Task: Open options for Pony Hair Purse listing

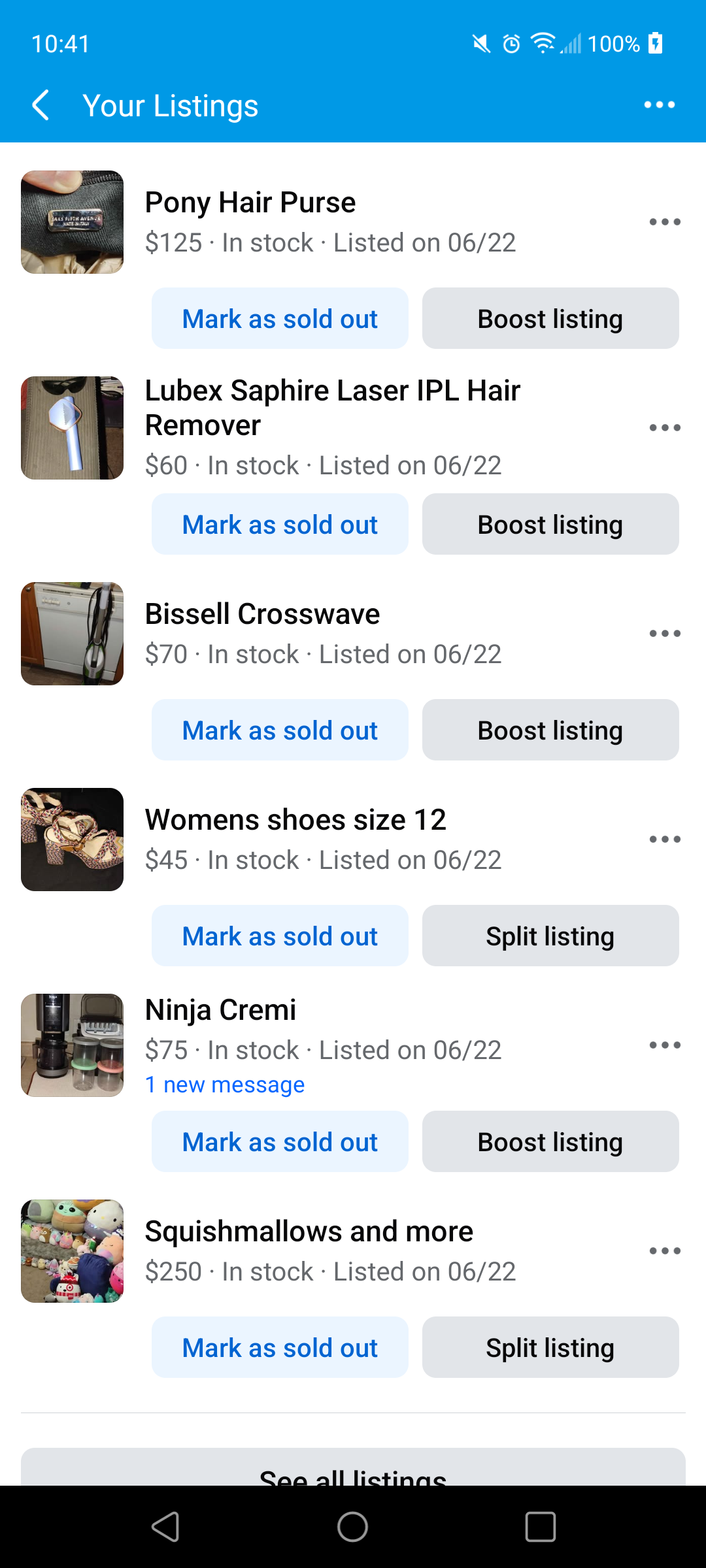Action: click(665, 222)
